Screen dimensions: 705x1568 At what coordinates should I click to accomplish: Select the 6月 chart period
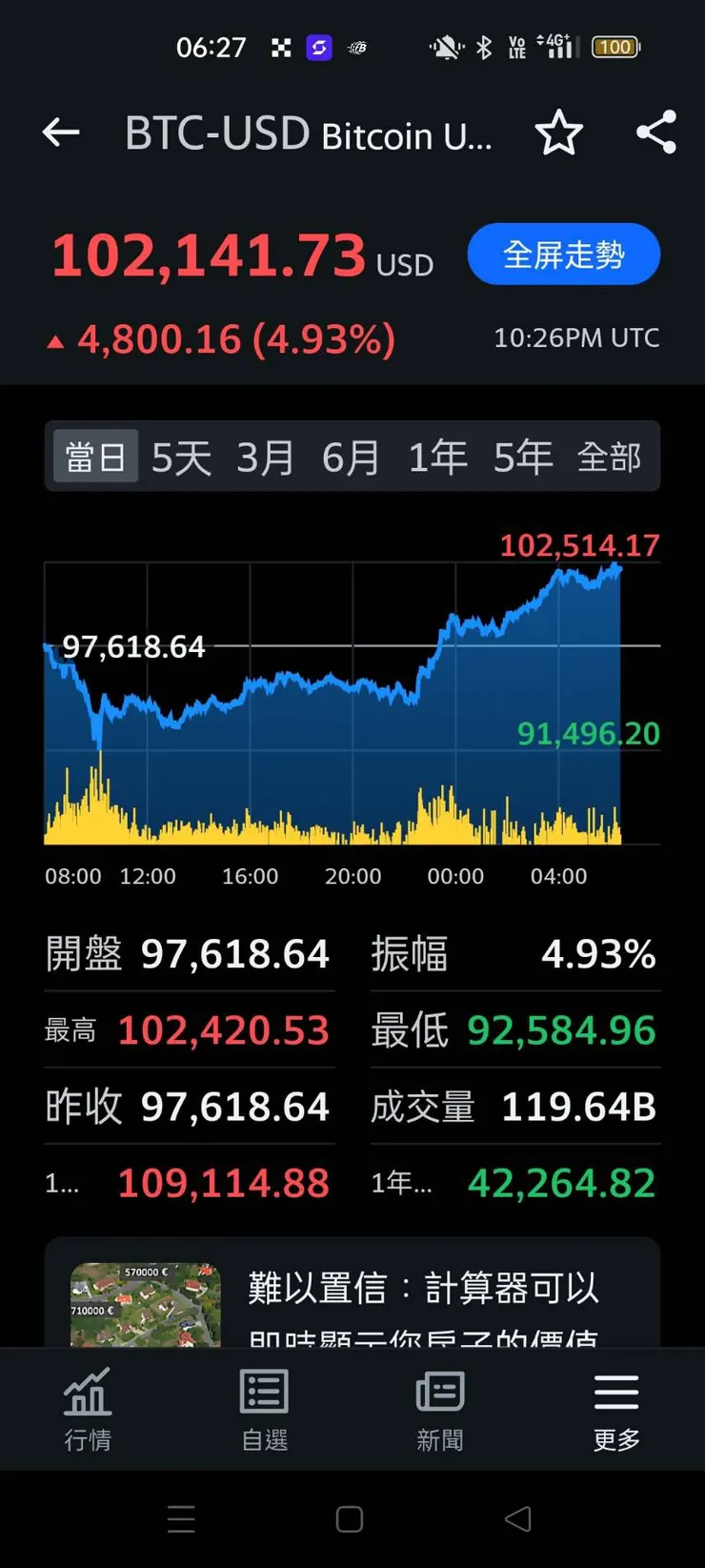(351, 457)
